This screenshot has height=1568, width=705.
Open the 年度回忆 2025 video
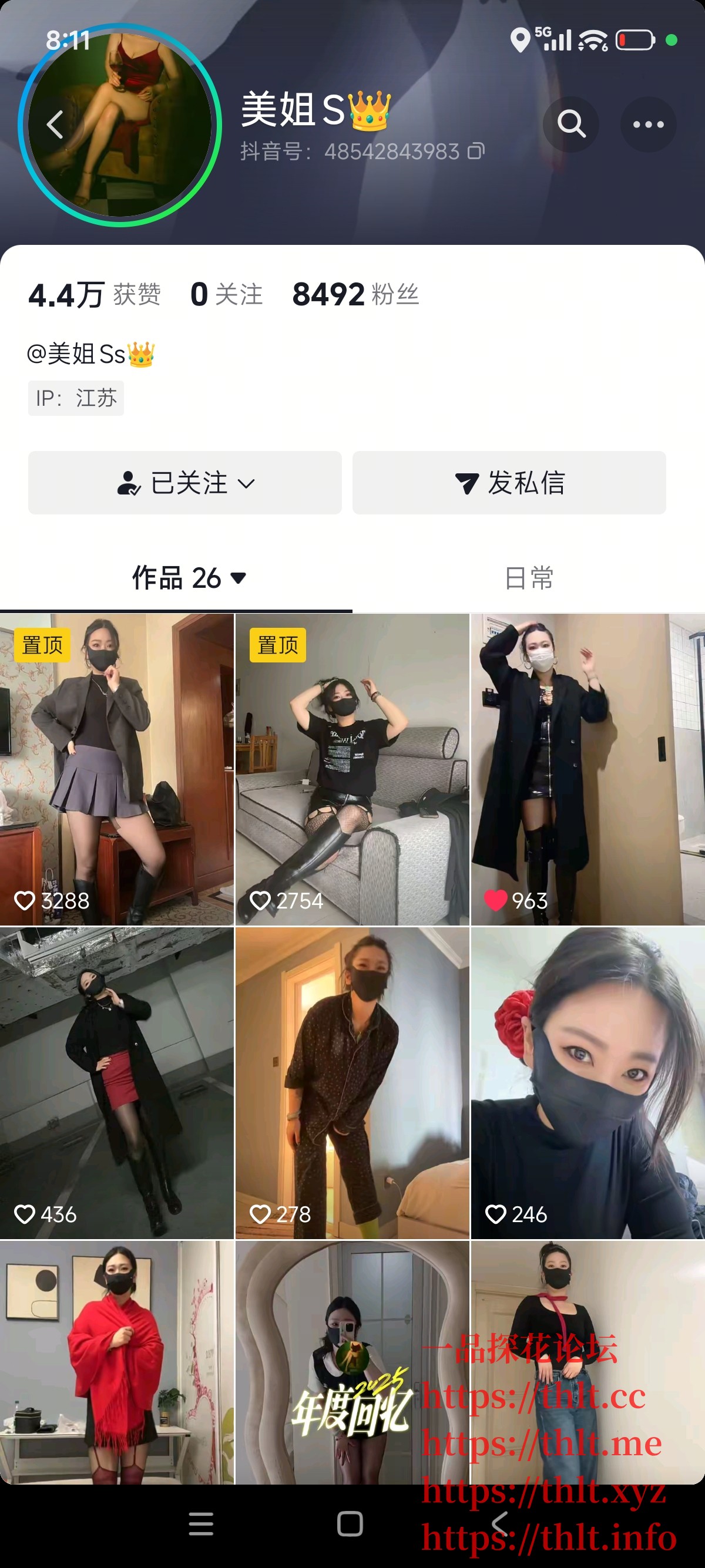(352, 1364)
